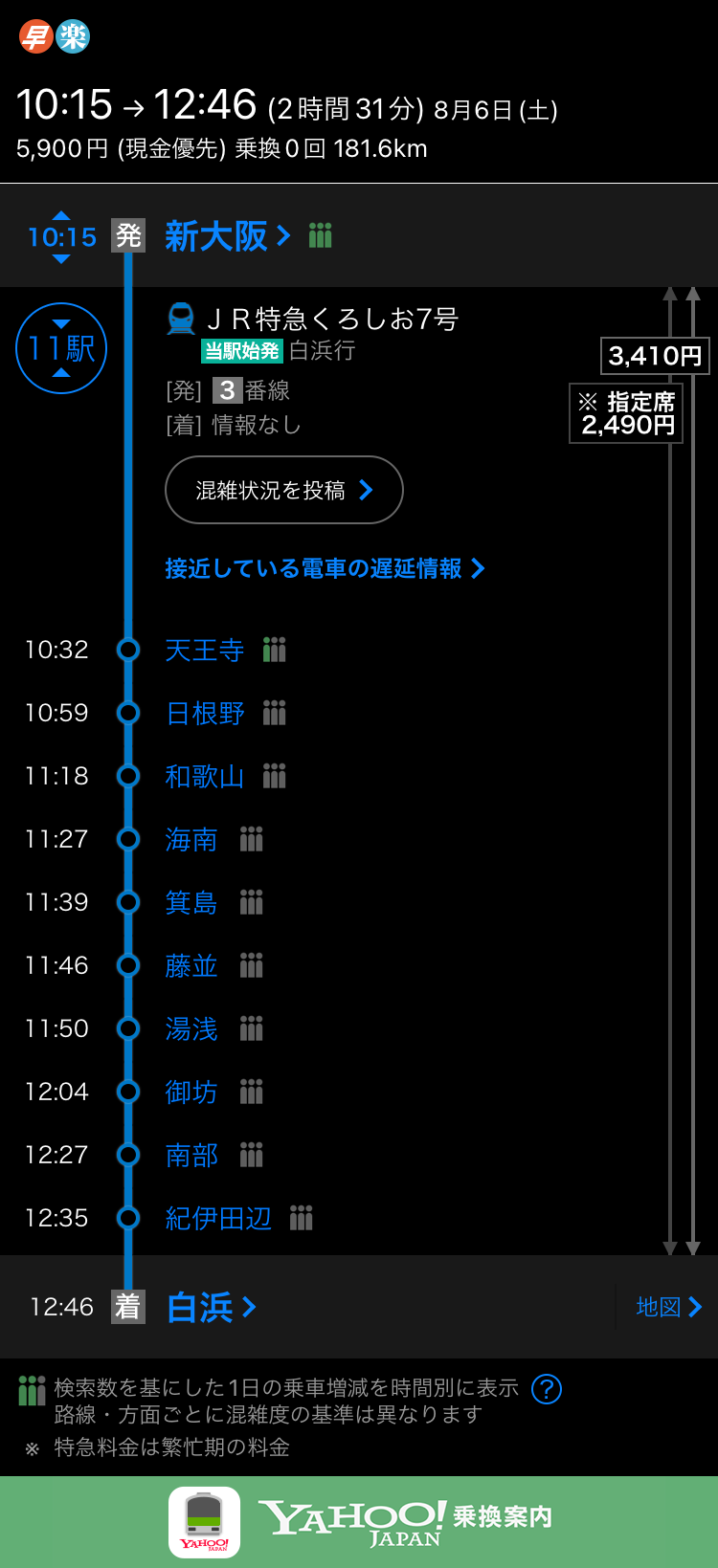Switch to earlier train with up arrow above 10:15
This screenshot has height=1568, width=718.
tap(61, 215)
